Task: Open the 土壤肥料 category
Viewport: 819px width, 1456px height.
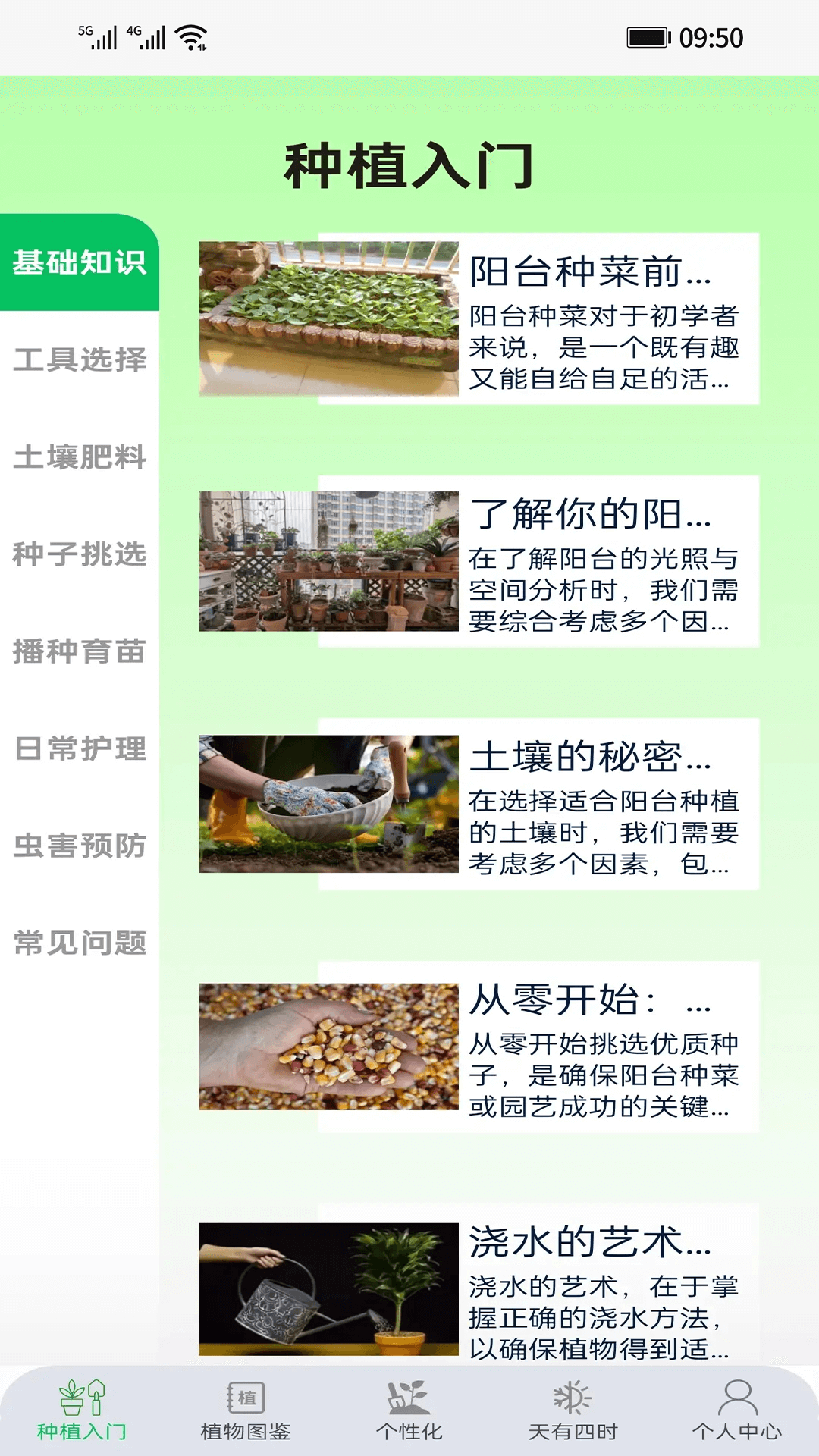Action: (80, 457)
